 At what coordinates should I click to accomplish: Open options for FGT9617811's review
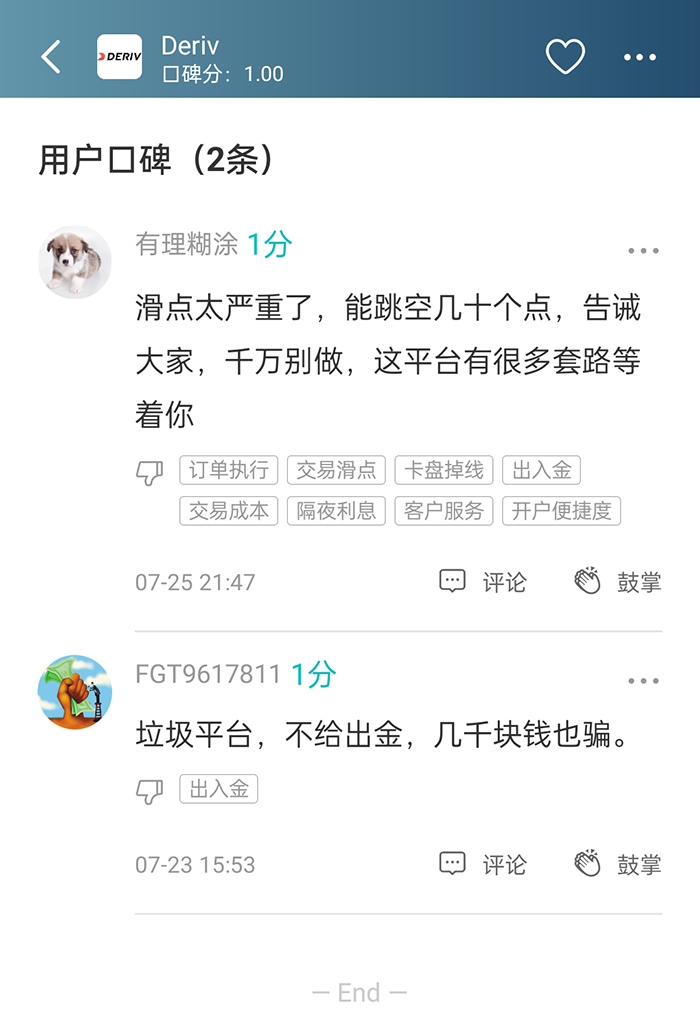643,681
